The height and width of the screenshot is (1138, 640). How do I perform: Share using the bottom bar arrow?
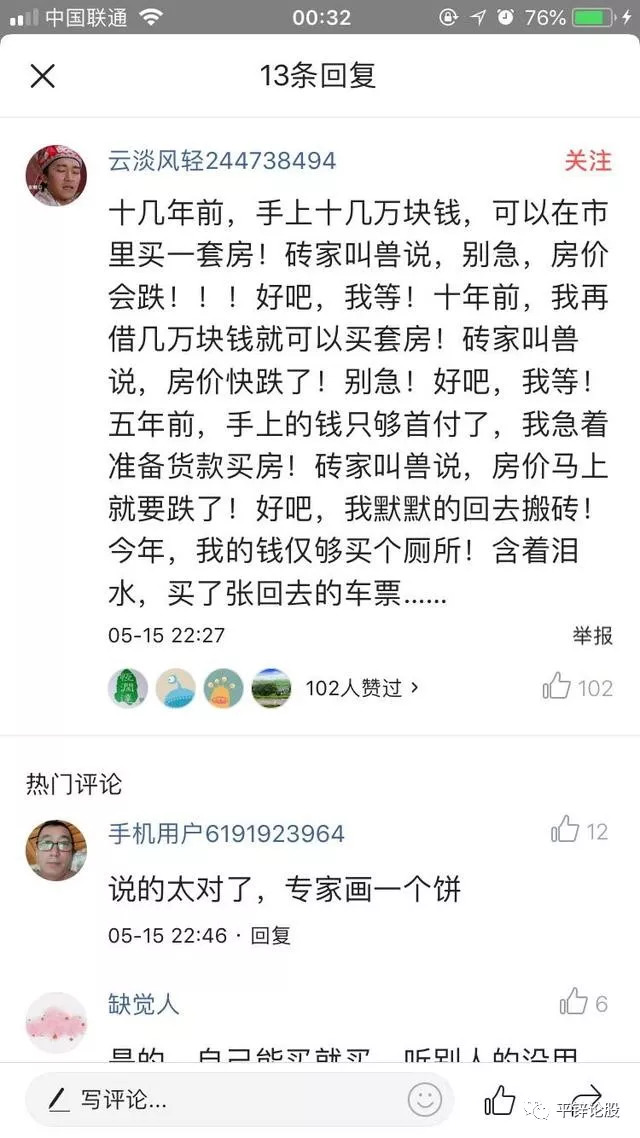588,1097
